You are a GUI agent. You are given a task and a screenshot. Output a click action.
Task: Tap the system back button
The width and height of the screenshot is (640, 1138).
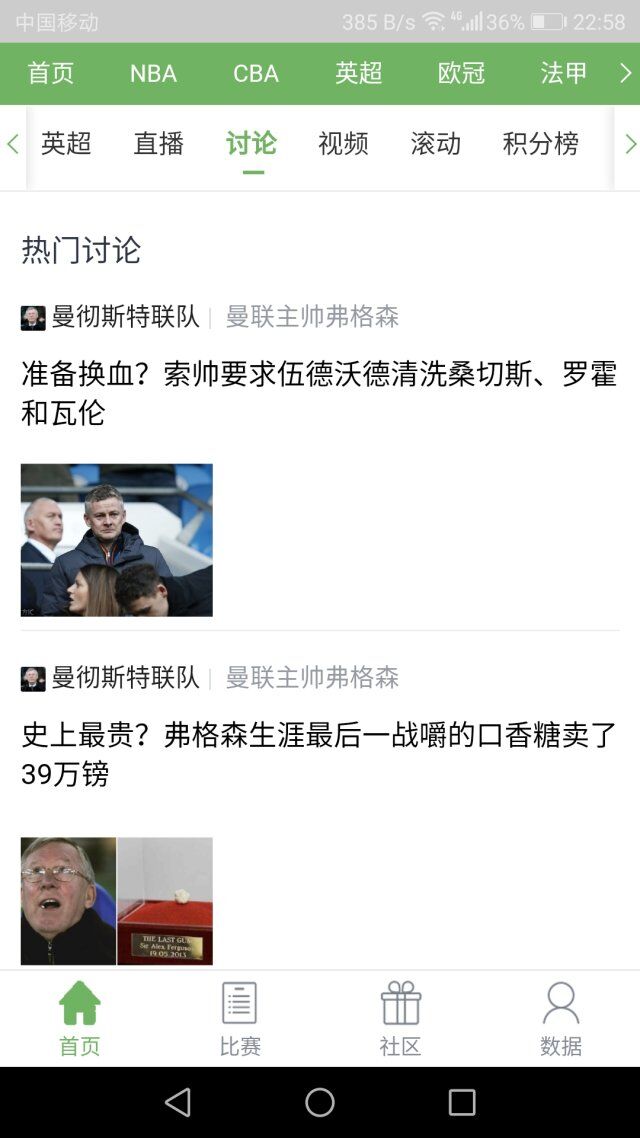[x=178, y=1102]
